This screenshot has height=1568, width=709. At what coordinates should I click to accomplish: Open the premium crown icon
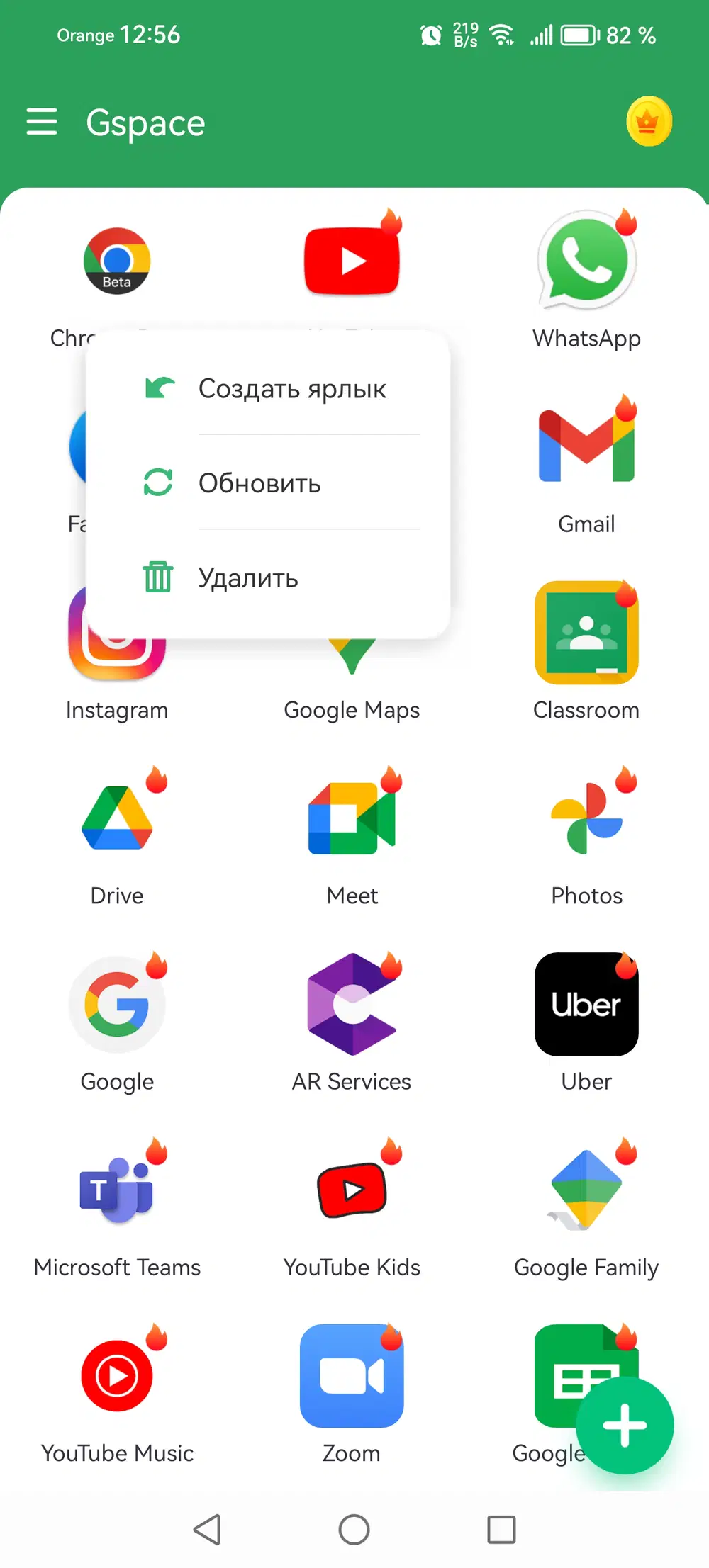(x=648, y=122)
